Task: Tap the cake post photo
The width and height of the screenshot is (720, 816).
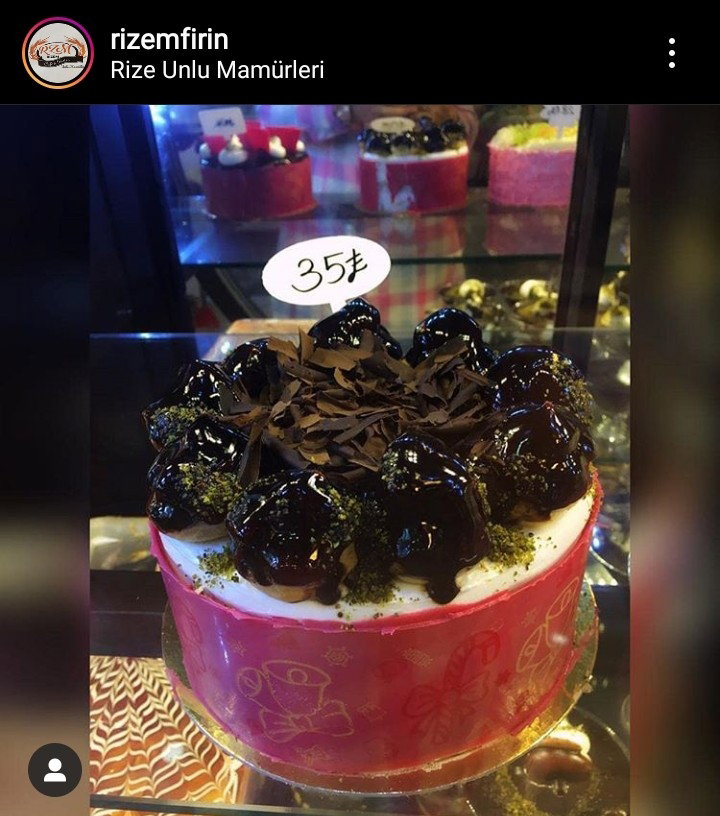Action: coord(360,460)
